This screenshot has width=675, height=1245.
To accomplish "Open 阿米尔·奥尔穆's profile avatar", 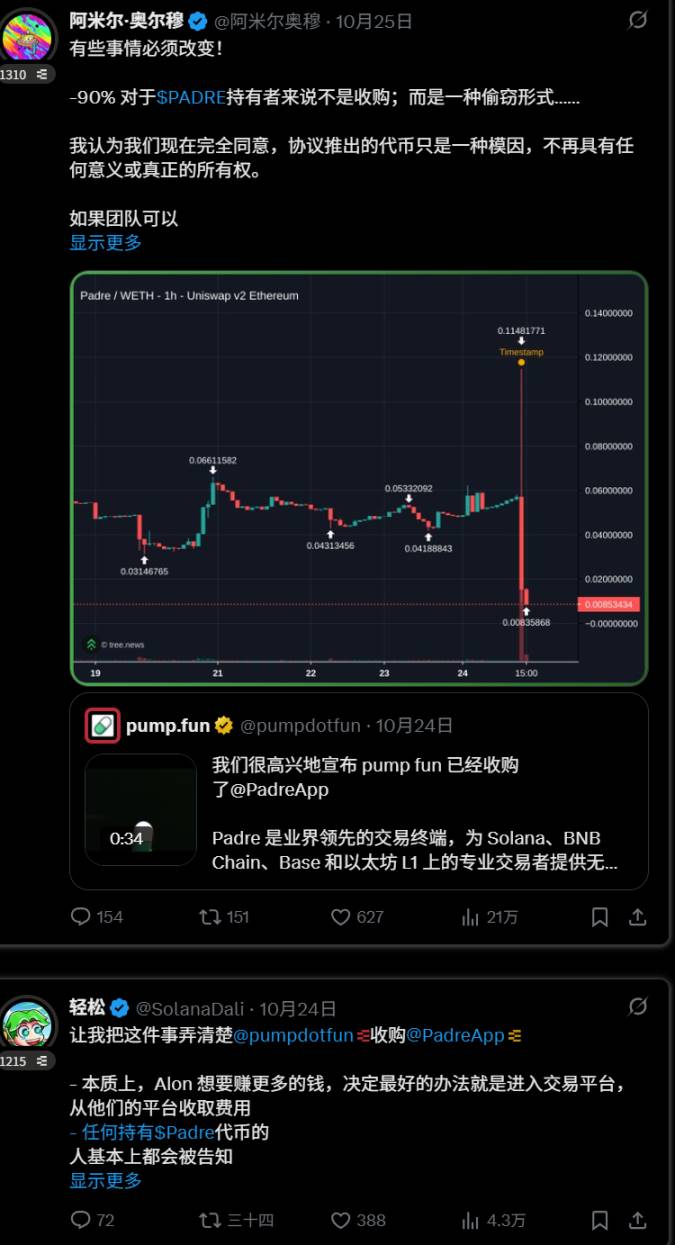I will (28, 36).
